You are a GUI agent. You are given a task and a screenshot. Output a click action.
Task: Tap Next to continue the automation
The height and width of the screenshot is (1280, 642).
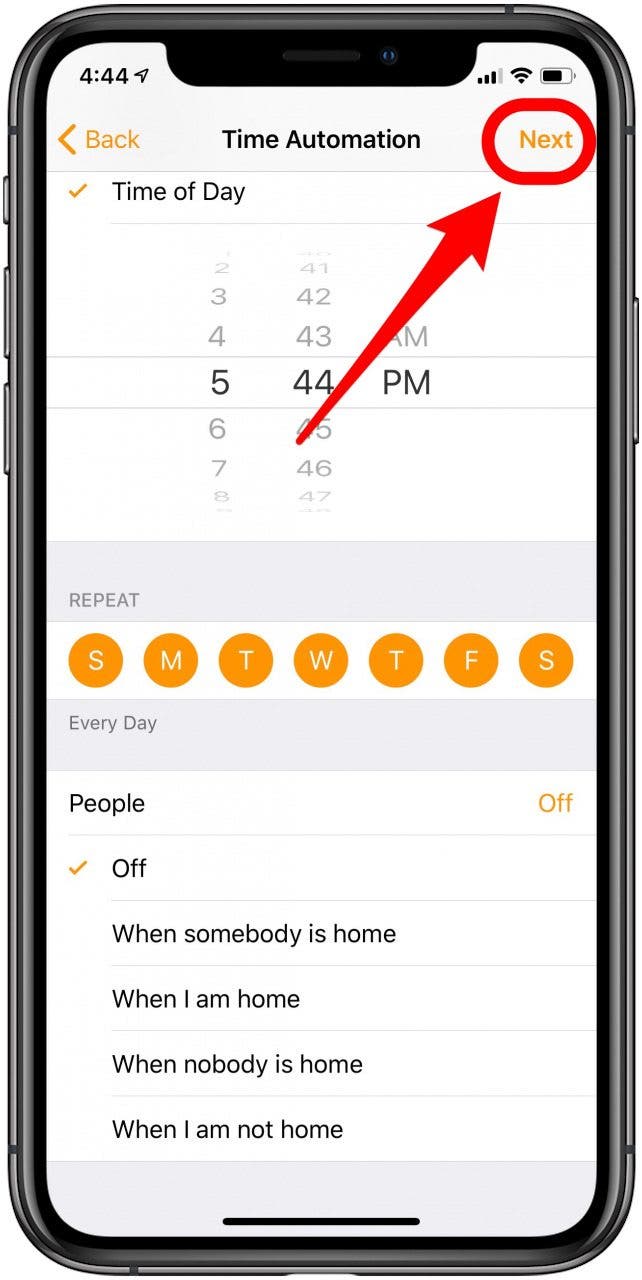545,139
